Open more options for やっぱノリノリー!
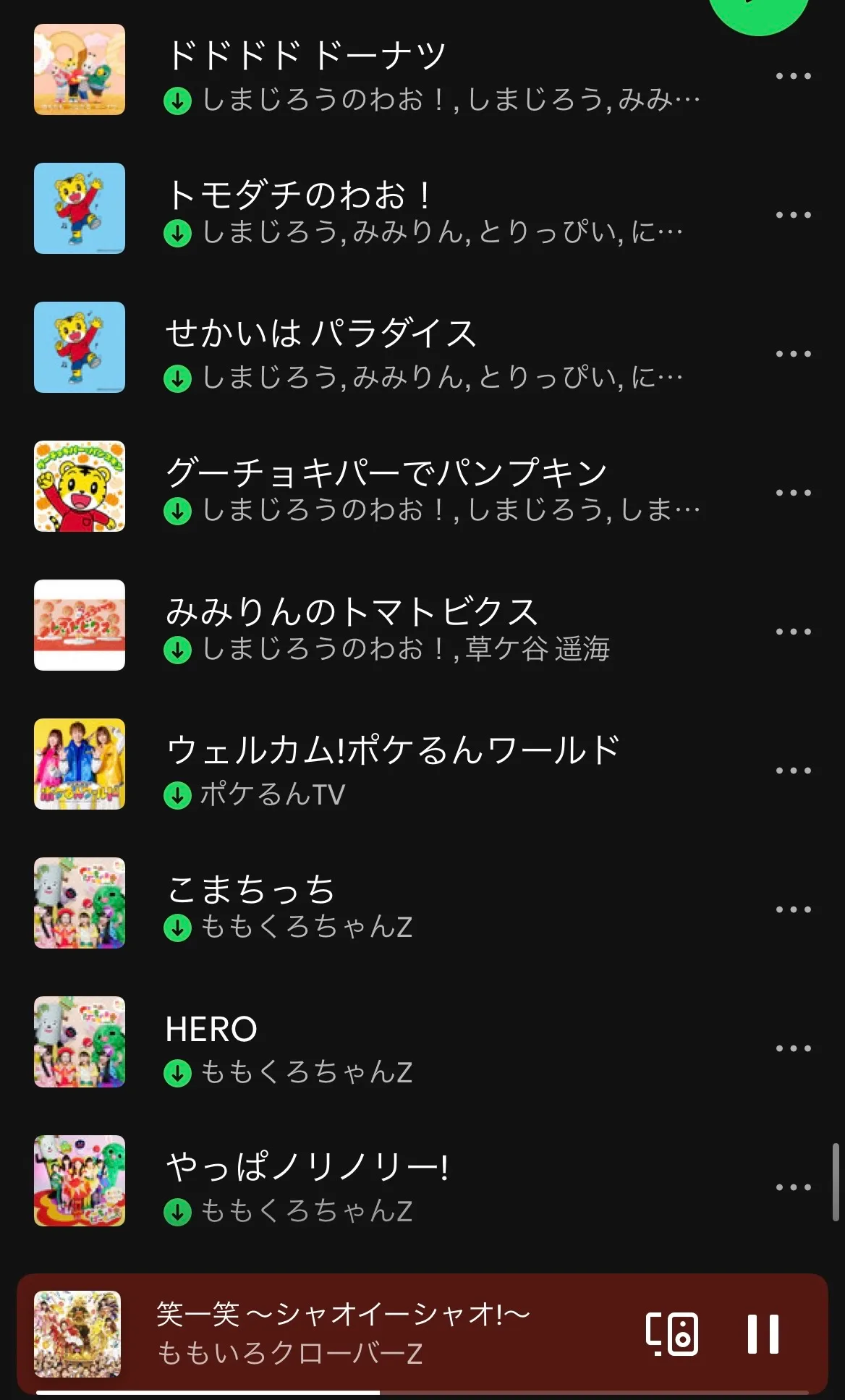 (x=793, y=1187)
